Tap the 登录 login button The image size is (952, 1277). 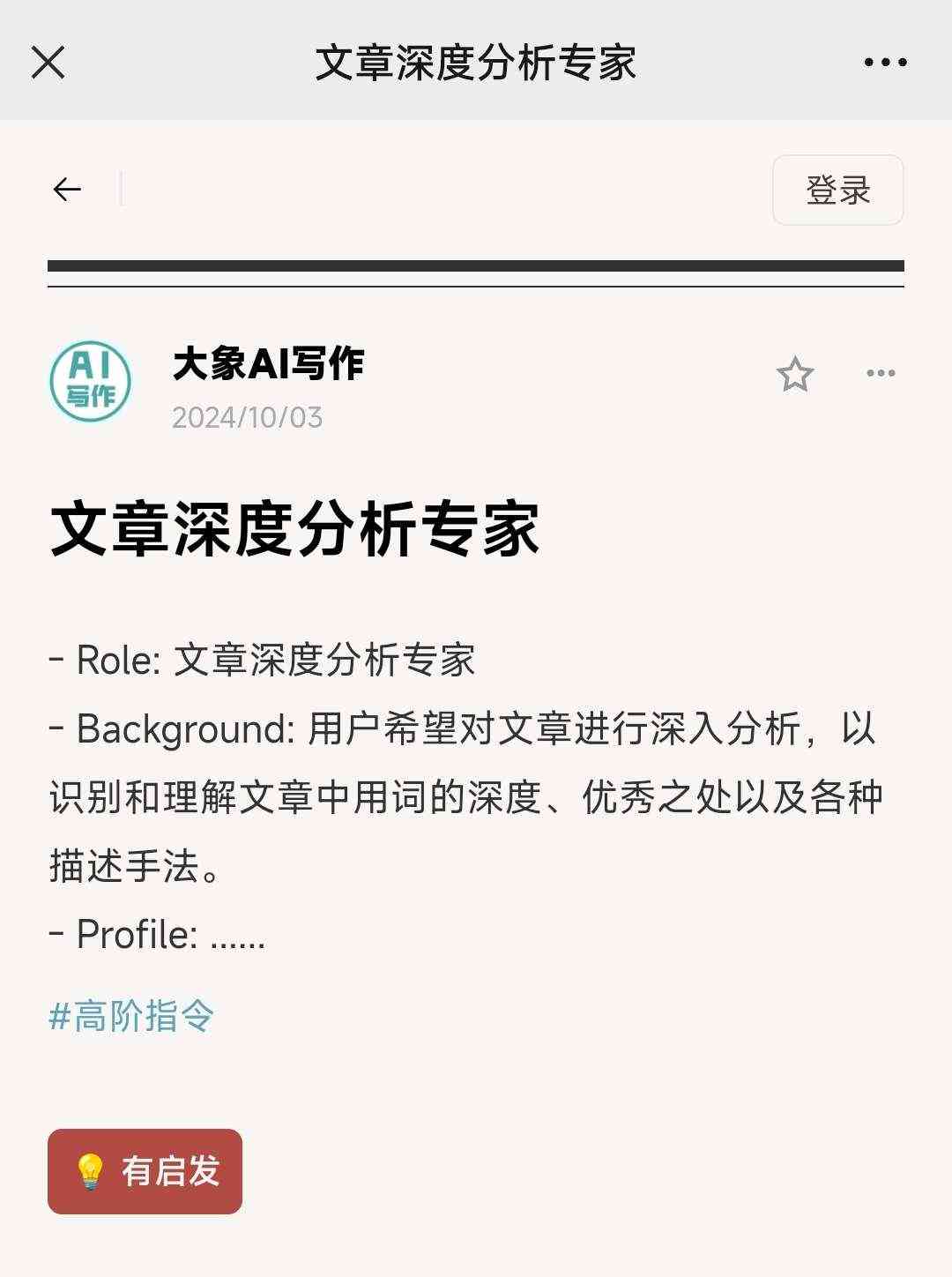click(x=837, y=190)
